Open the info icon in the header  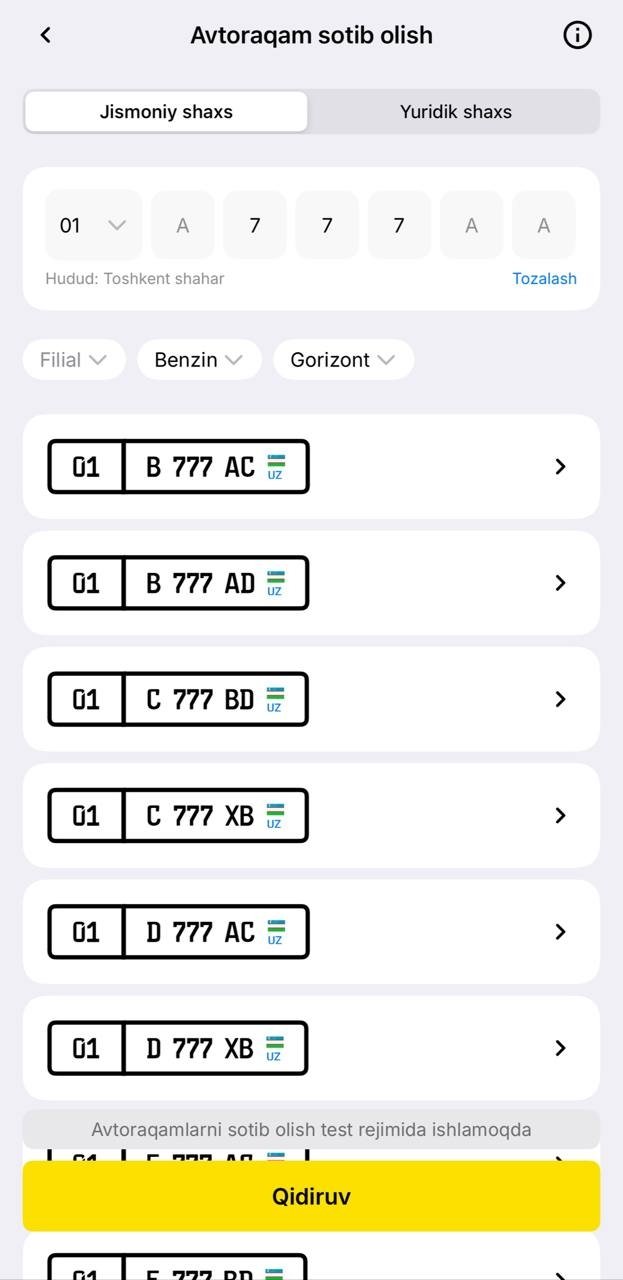pos(577,35)
